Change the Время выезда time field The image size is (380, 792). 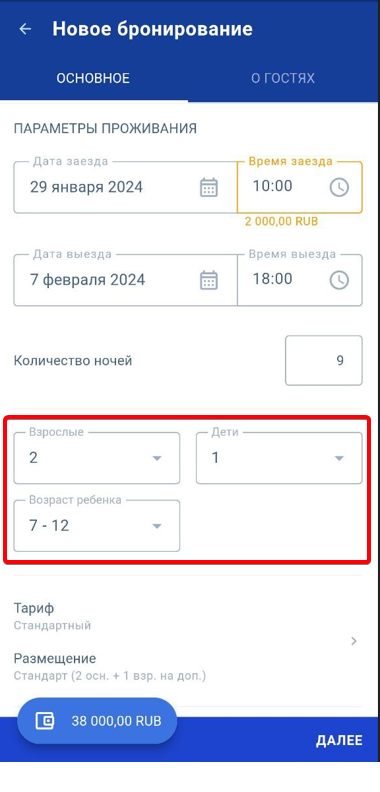click(300, 280)
